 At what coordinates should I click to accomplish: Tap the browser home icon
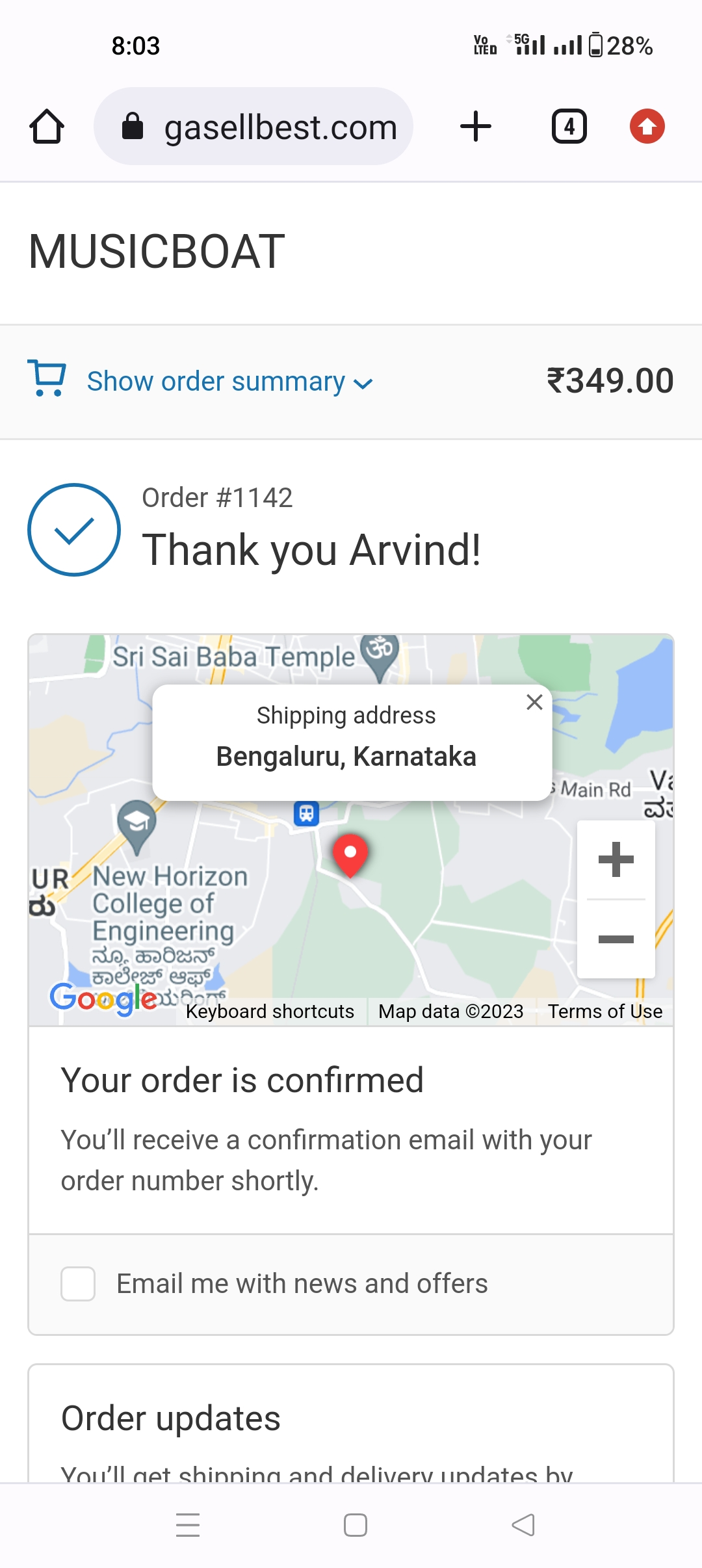[47, 126]
